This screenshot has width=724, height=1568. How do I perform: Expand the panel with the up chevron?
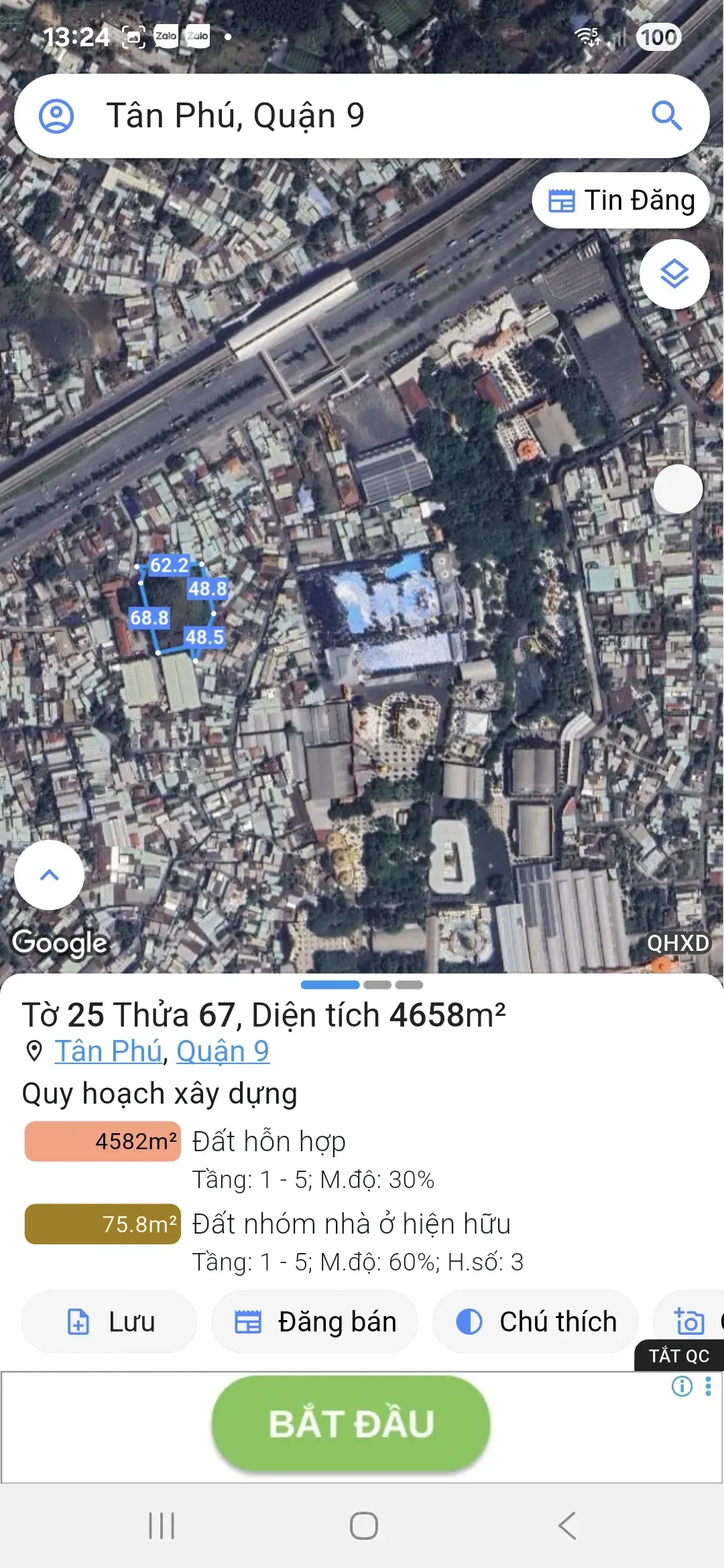(x=50, y=875)
